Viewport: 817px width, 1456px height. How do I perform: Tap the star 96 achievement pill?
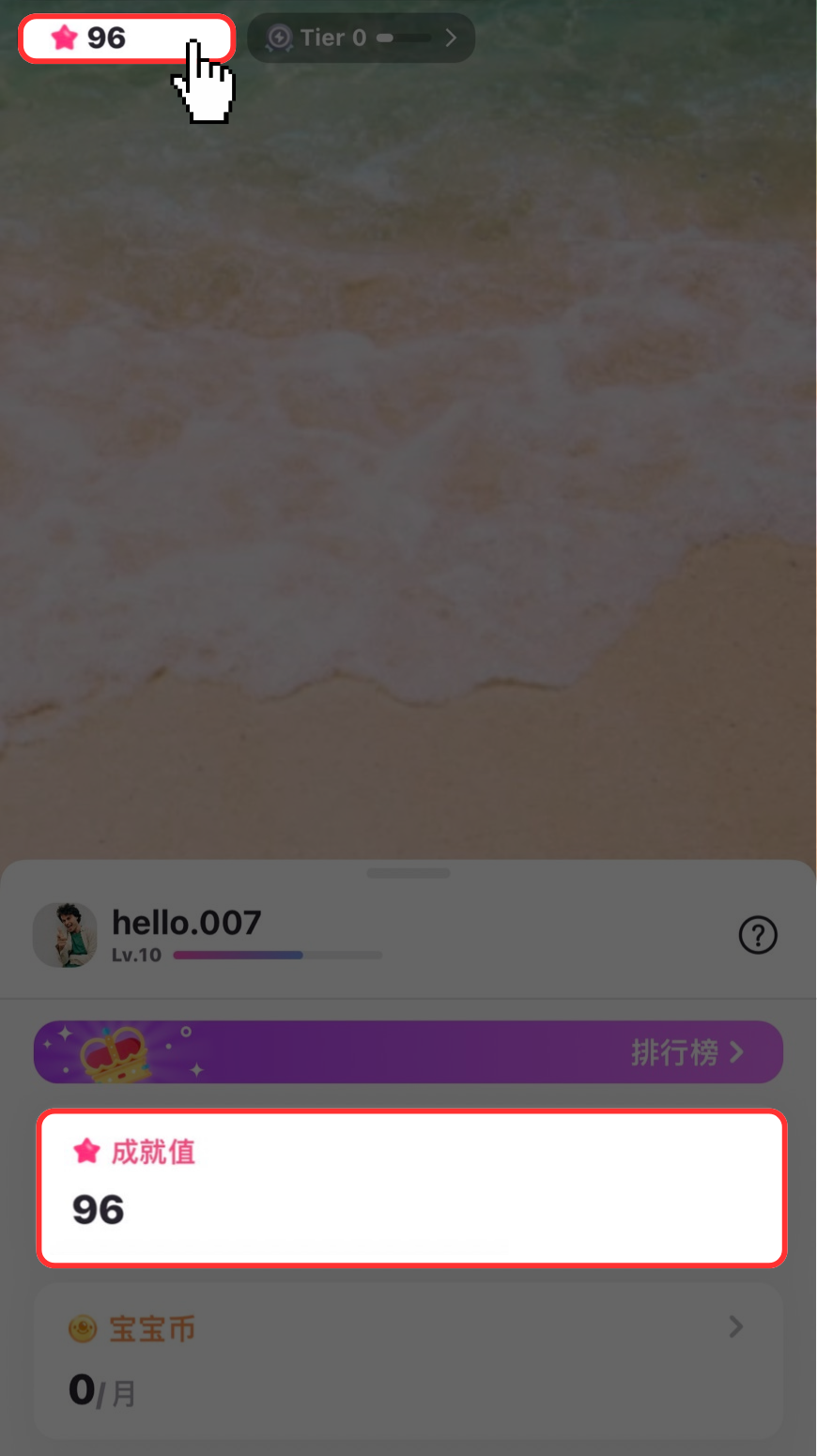pyautogui.click(x=125, y=38)
